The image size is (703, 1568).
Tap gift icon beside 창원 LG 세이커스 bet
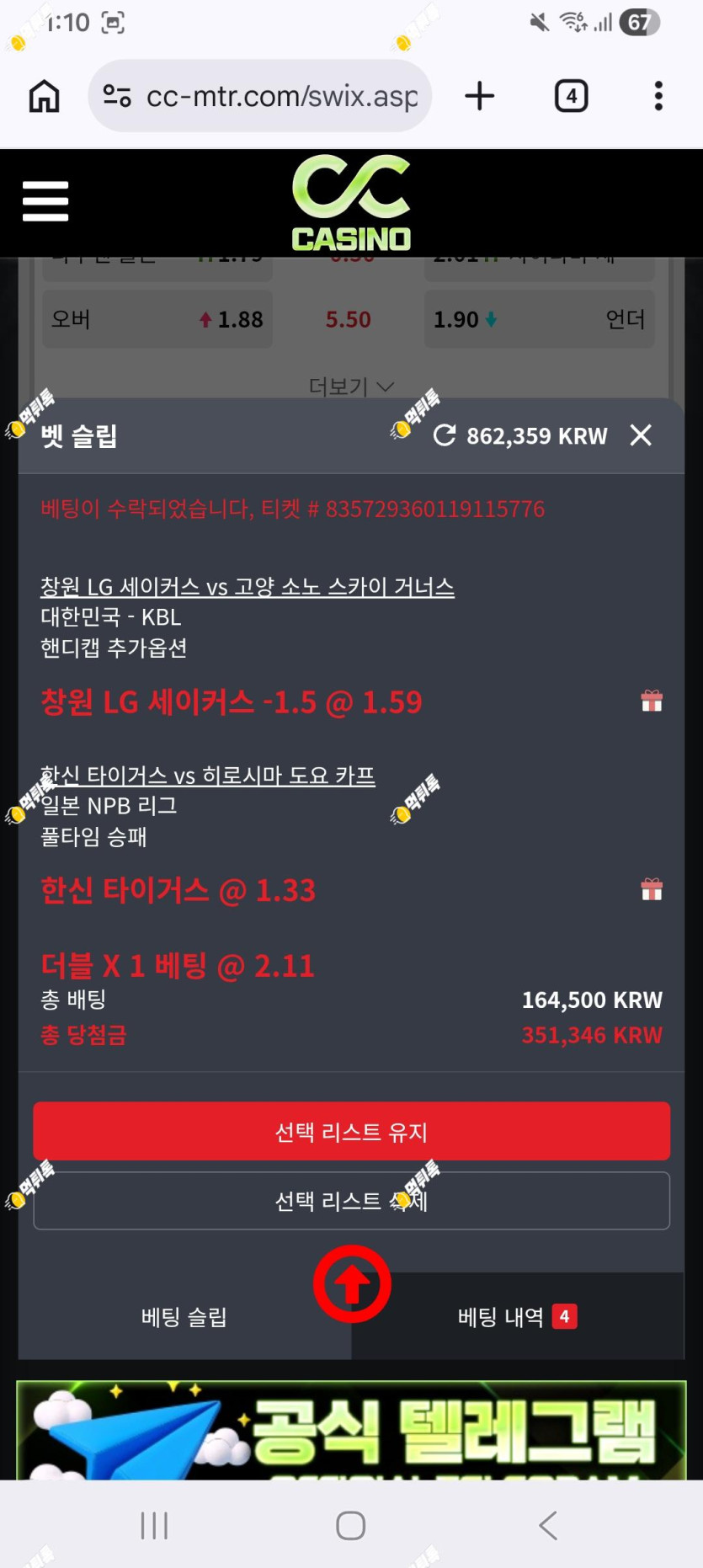pos(652,701)
